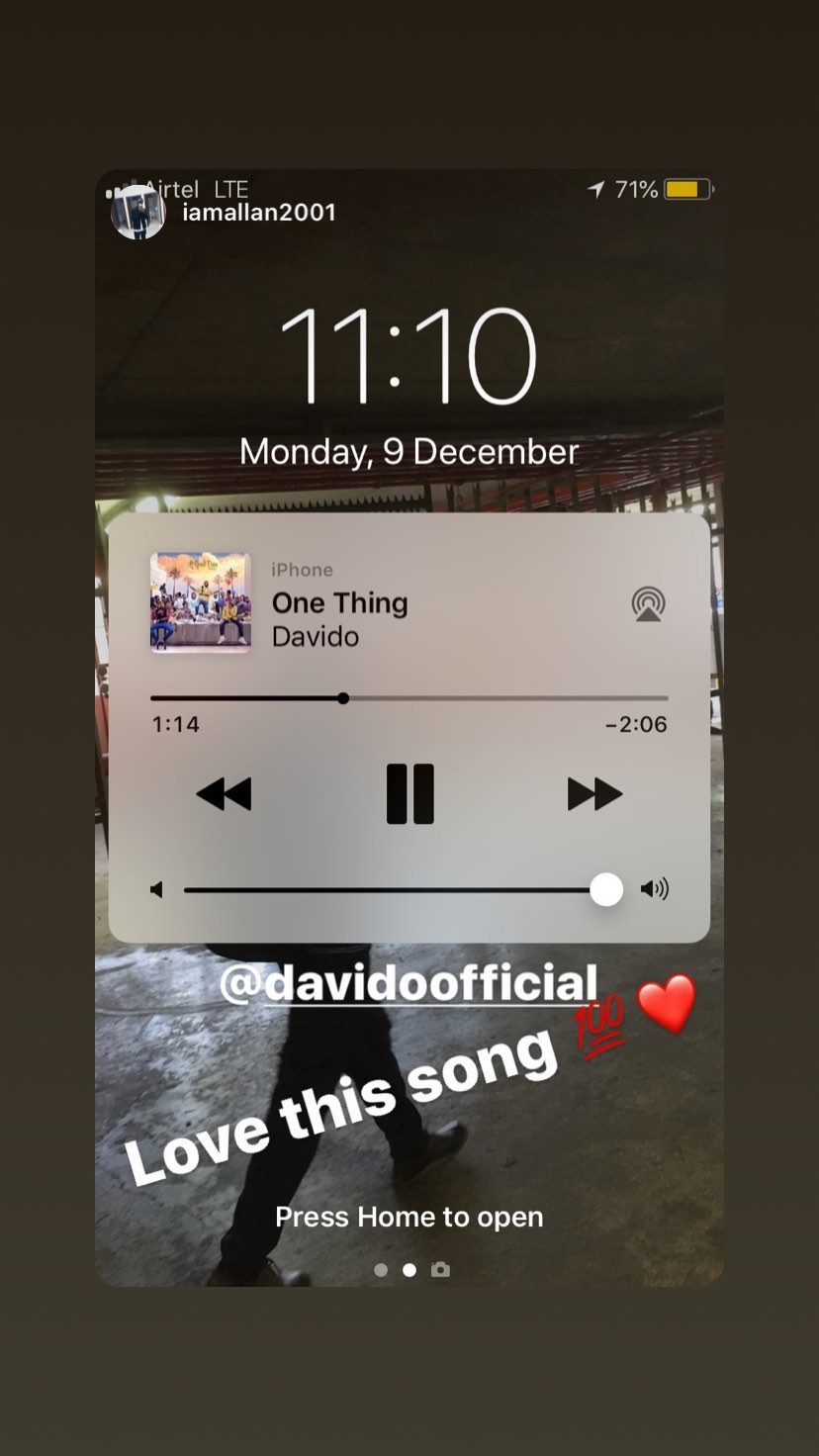
Task: Open iamallan2001's profile from the story header
Action: click(x=258, y=213)
